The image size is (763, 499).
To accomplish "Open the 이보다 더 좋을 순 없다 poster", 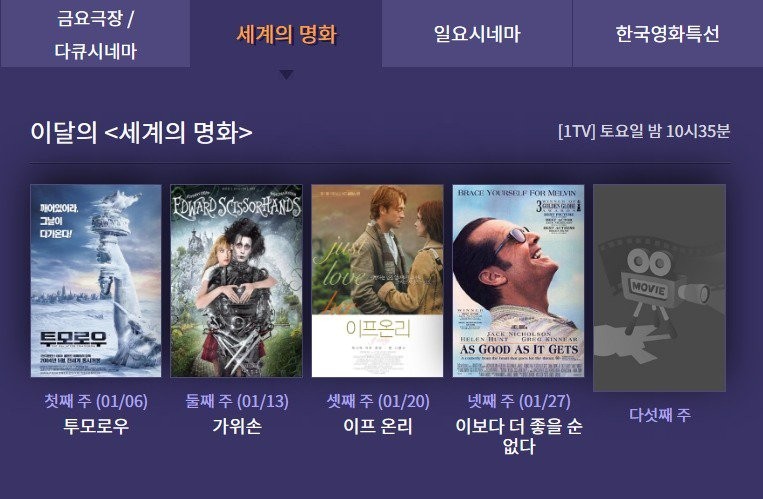I will [x=518, y=281].
